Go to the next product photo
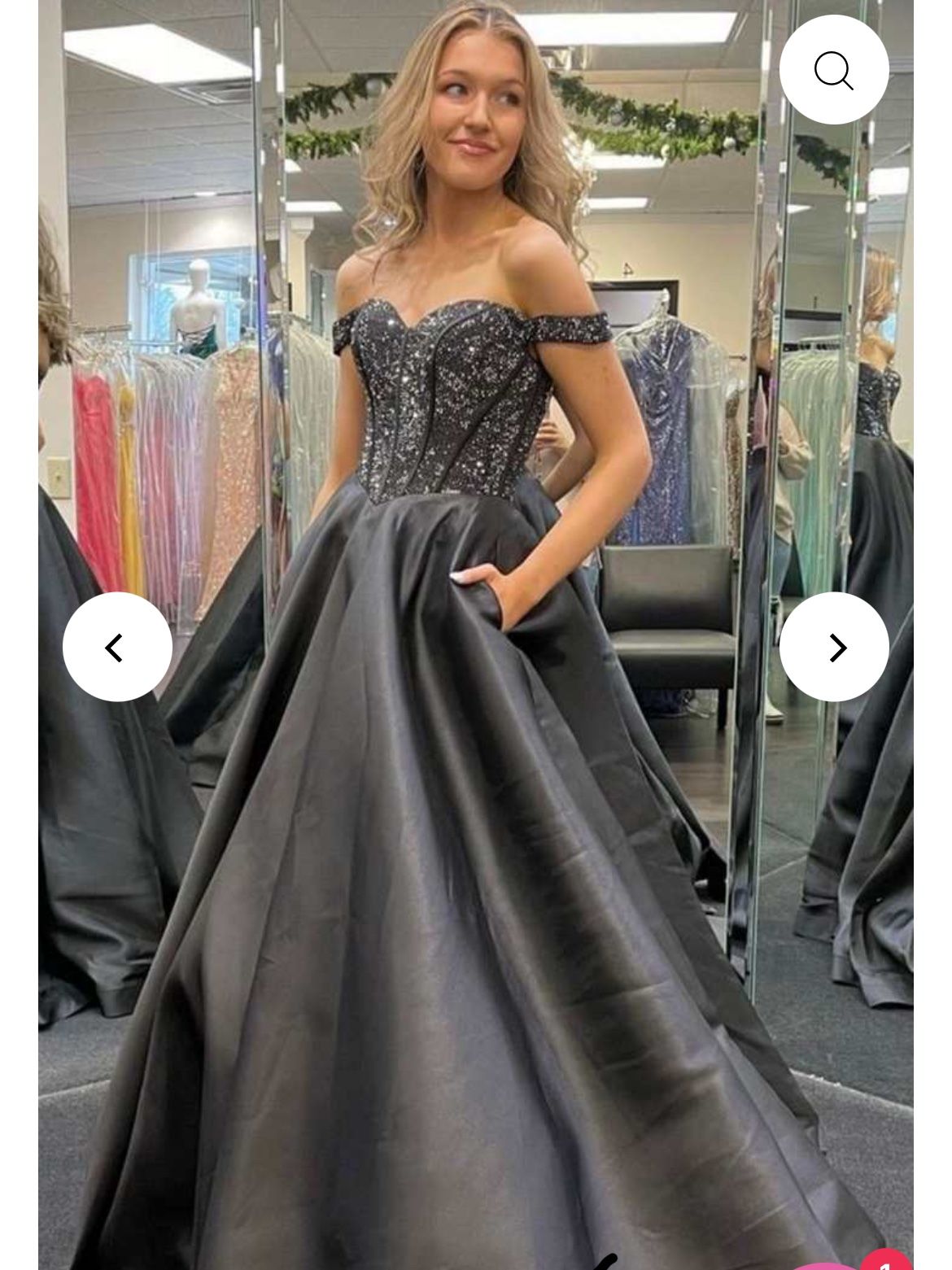This screenshot has width=952, height=1270. click(x=833, y=647)
